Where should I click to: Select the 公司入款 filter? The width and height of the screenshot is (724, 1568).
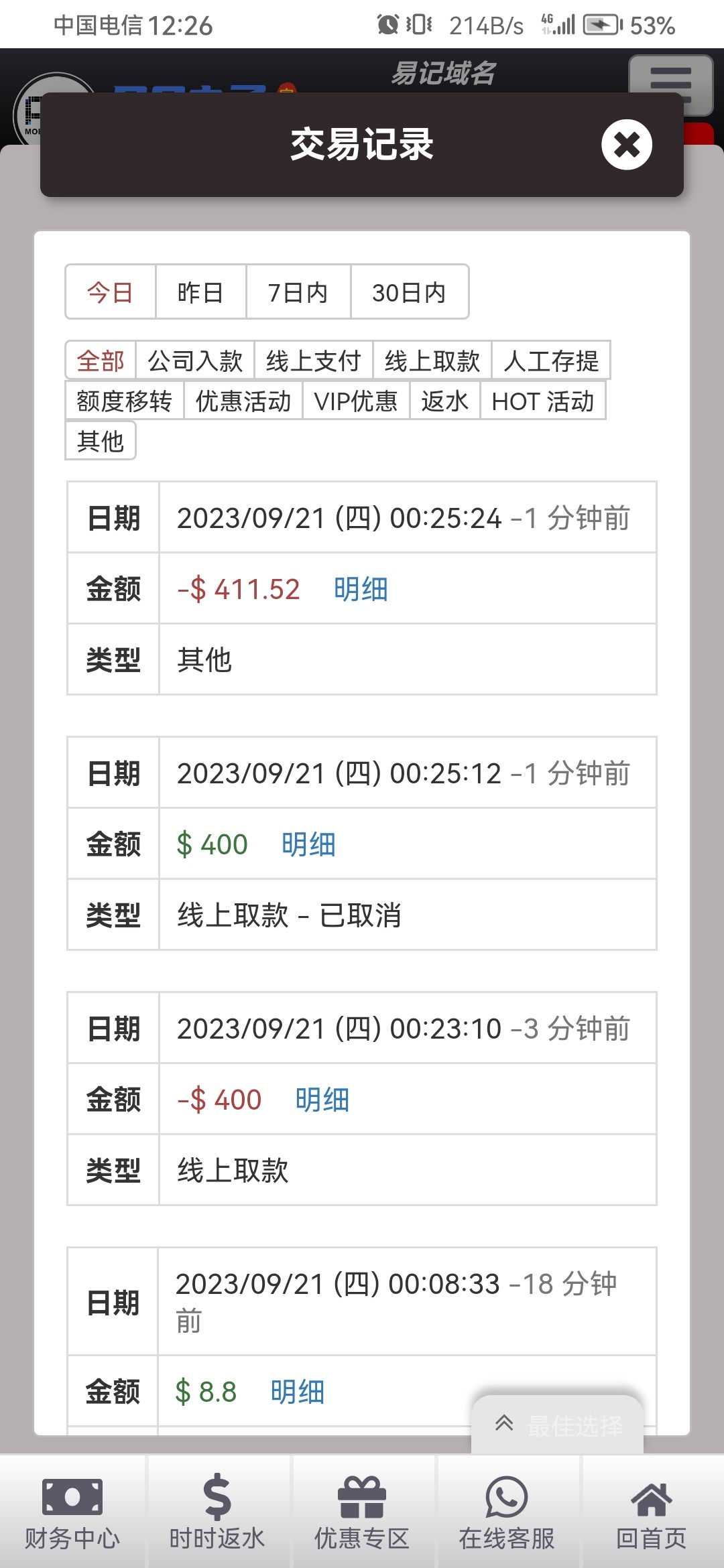click(195, 361)
